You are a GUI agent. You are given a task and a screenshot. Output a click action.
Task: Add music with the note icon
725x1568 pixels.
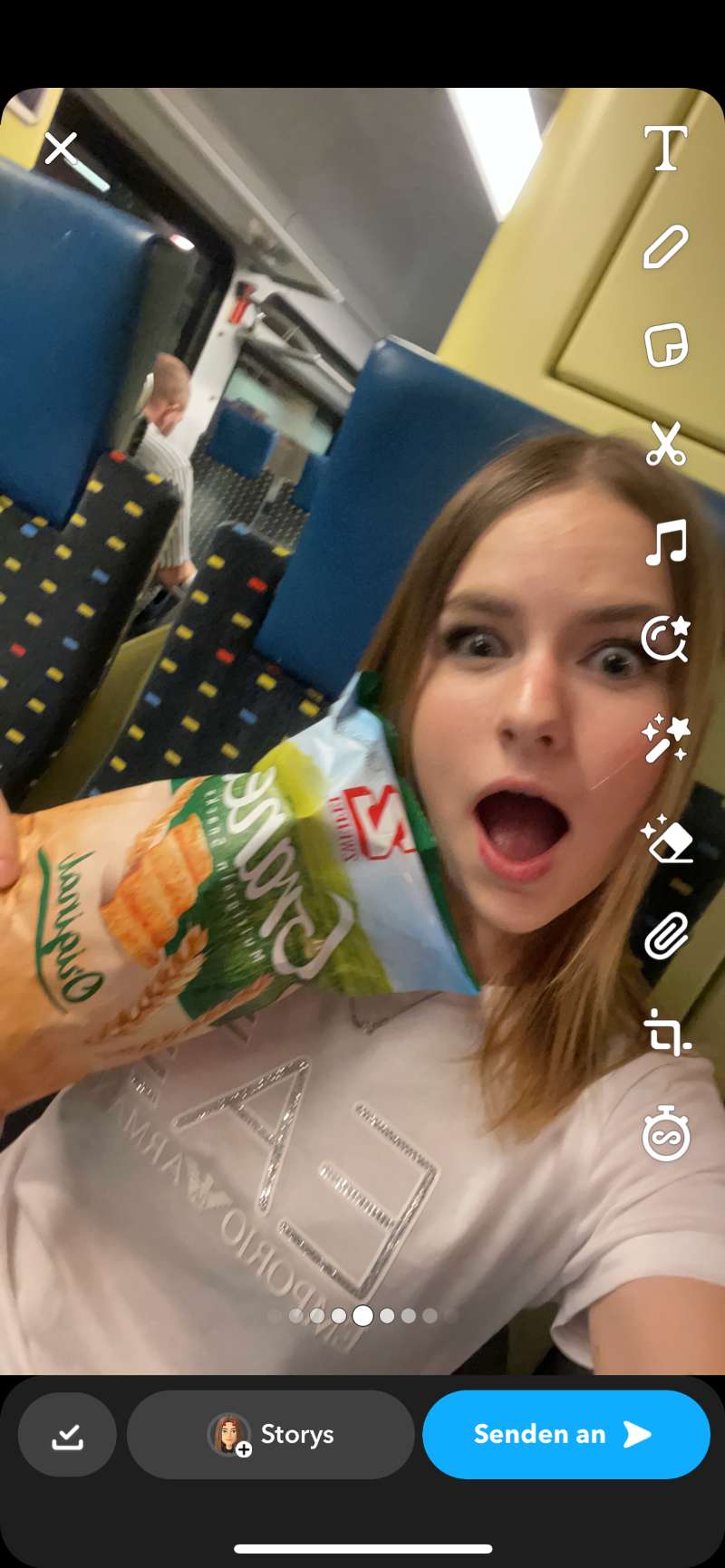pyautogui.click(x=665, y=543)
